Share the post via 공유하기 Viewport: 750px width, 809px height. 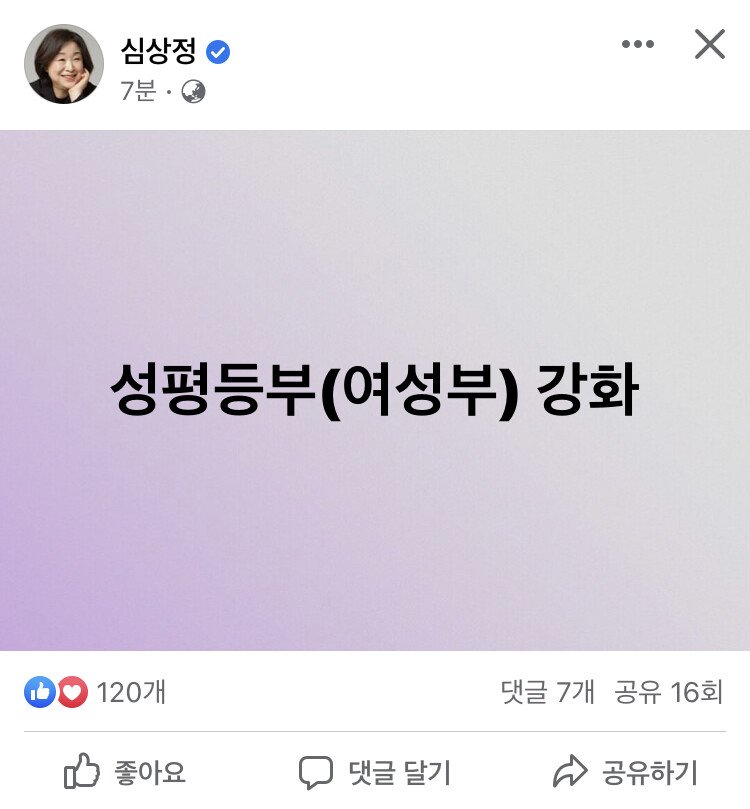coord(625,772)
